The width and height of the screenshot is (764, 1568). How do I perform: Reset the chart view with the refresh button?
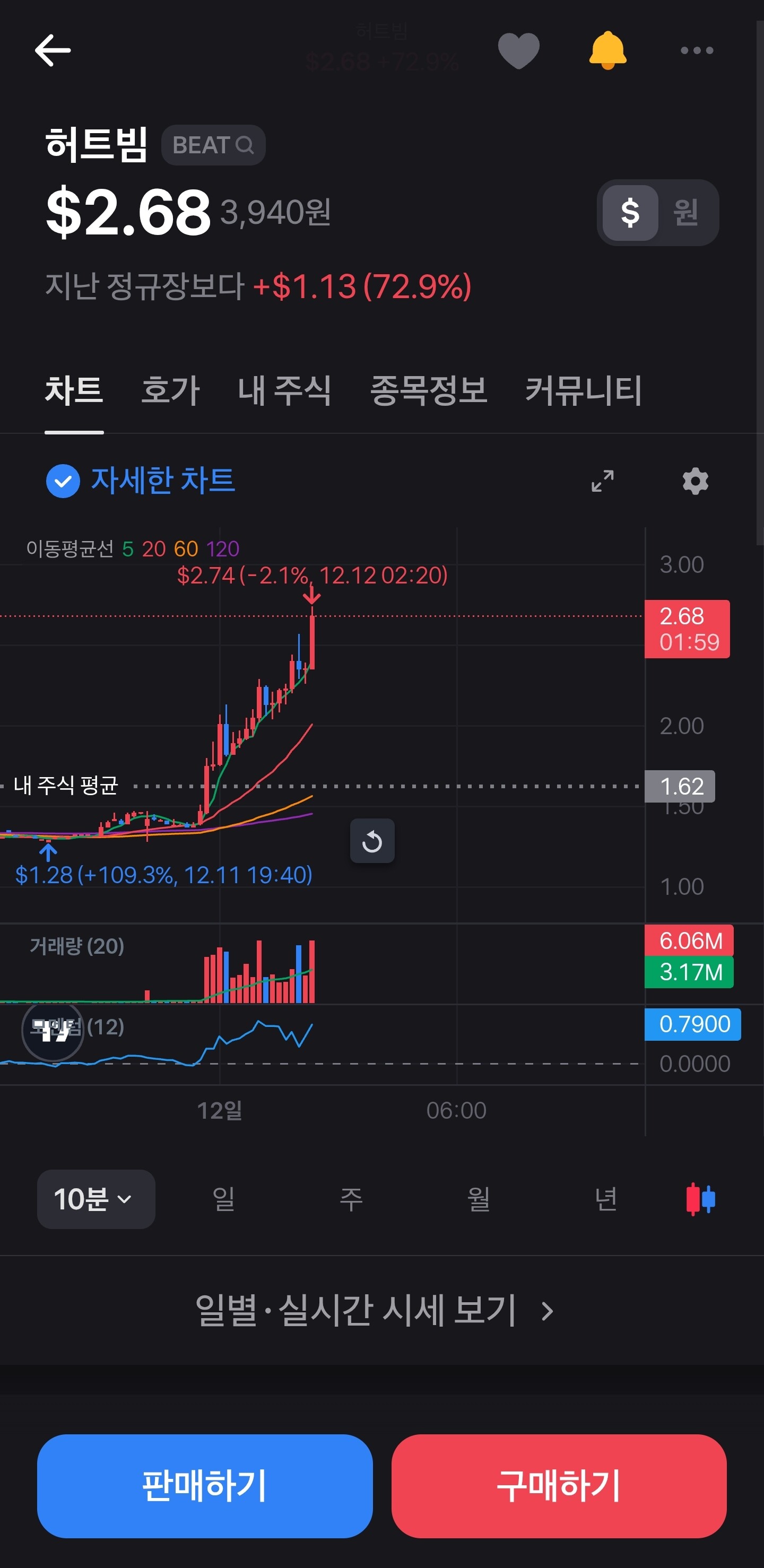372,841
